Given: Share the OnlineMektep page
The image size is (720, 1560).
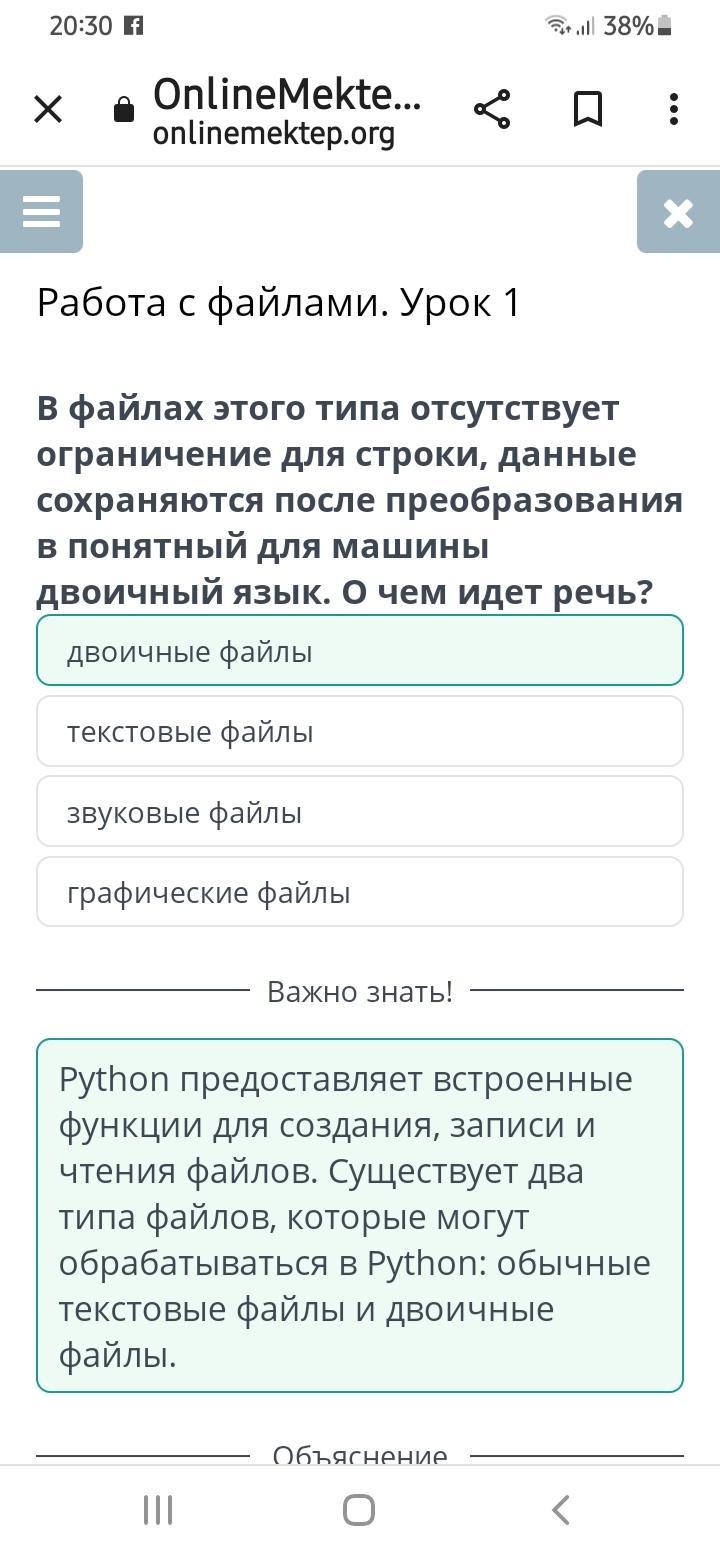Looking at the screenshot, I should point(491,109).
